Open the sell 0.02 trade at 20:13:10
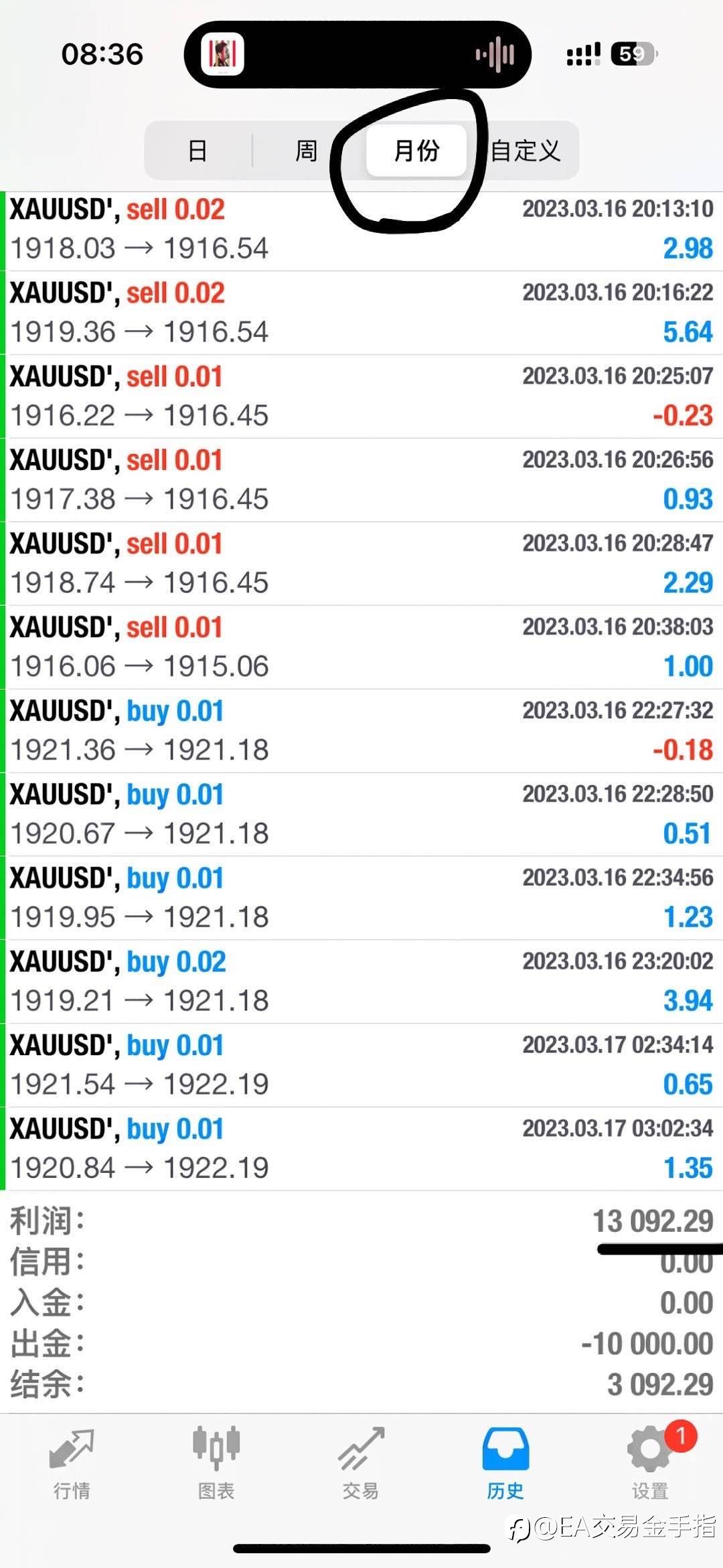 click(x=361, y=229)
